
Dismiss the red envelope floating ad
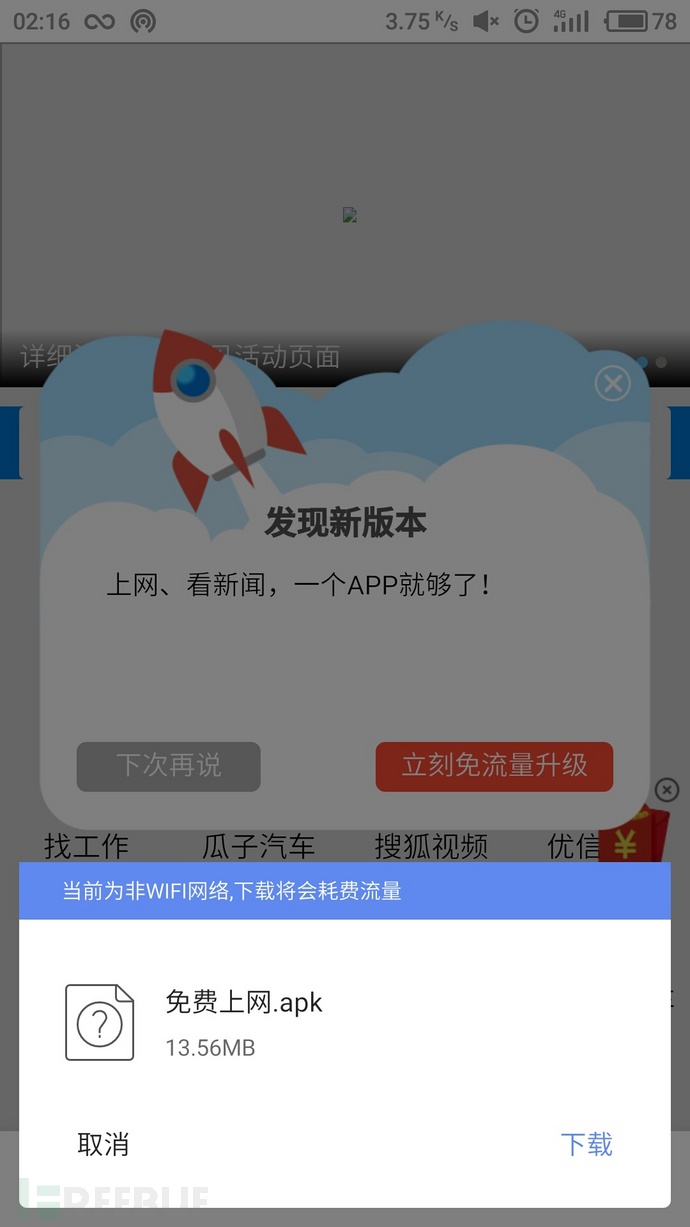pyautogui.click(x=667, y=789)
